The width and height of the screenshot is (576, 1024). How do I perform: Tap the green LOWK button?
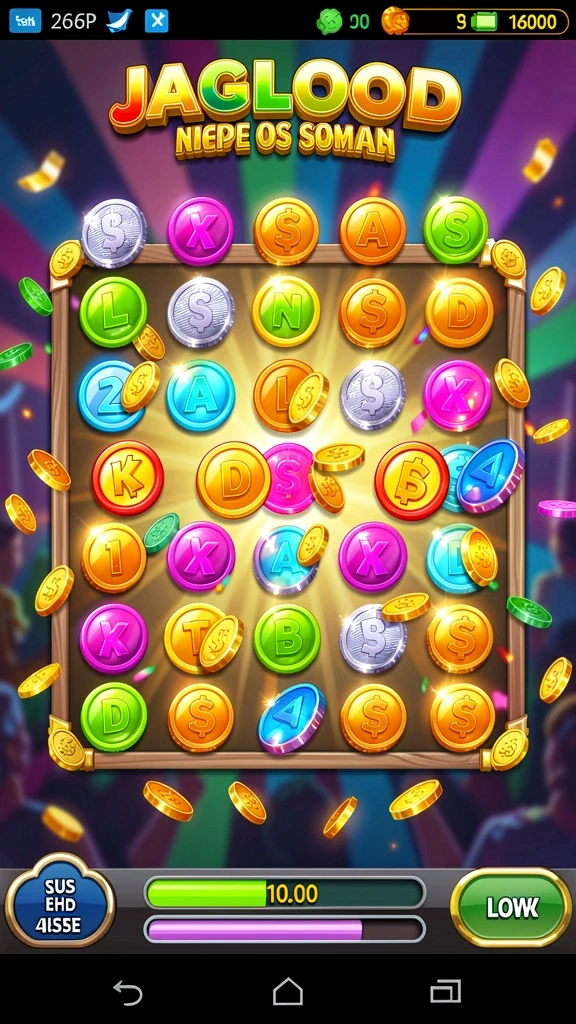512,907
